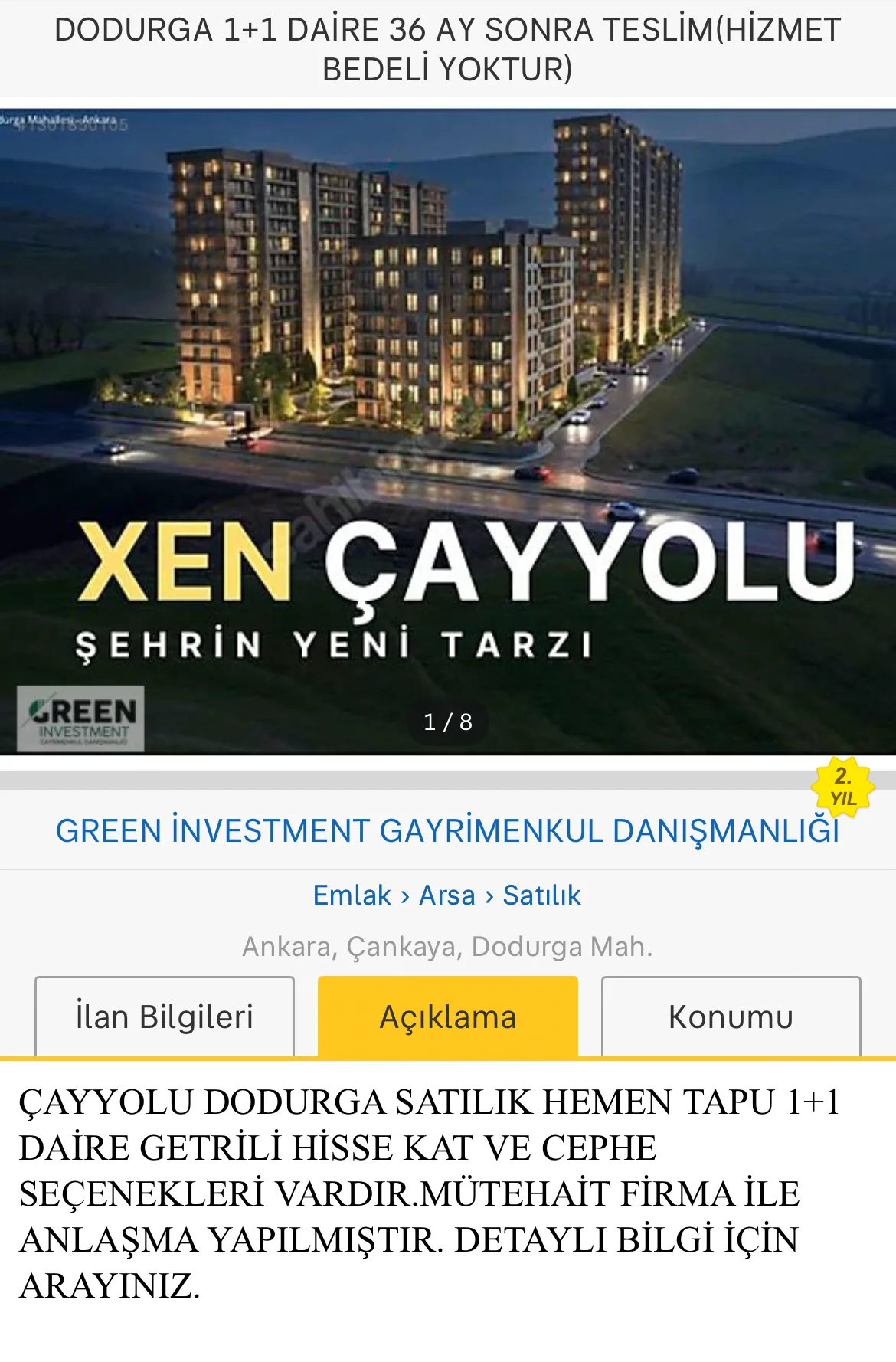Select the Açıklama tab
Screen dimensions: 896x1362
448,1017
